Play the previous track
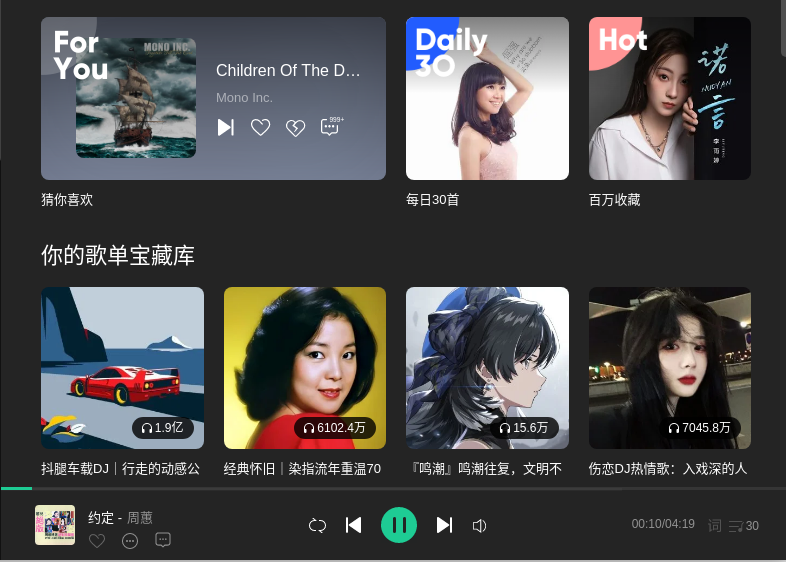Viewport: 786px width, 562px height. click(353, 525)
